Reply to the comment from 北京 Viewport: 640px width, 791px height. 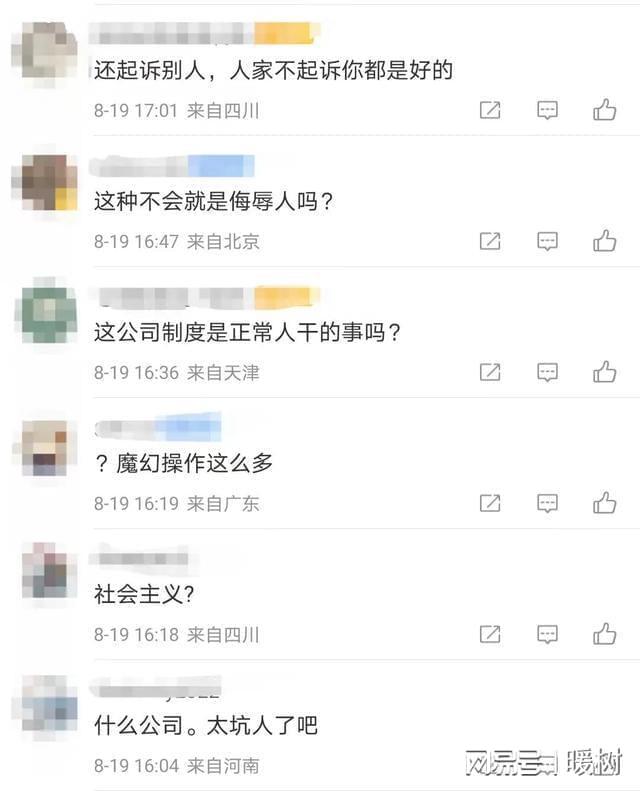click(547, 241)
